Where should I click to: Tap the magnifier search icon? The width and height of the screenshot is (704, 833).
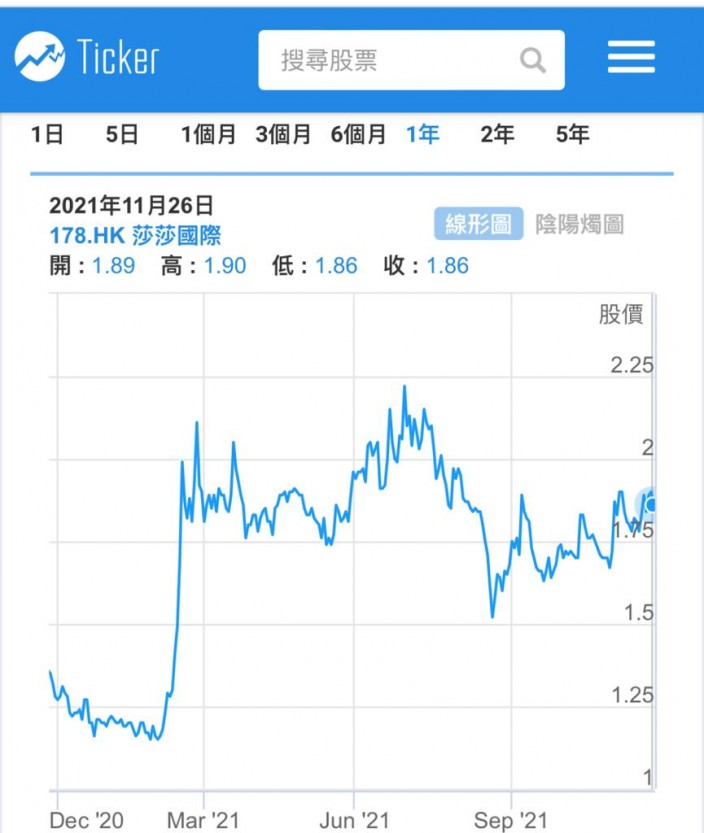pos(532,60)
